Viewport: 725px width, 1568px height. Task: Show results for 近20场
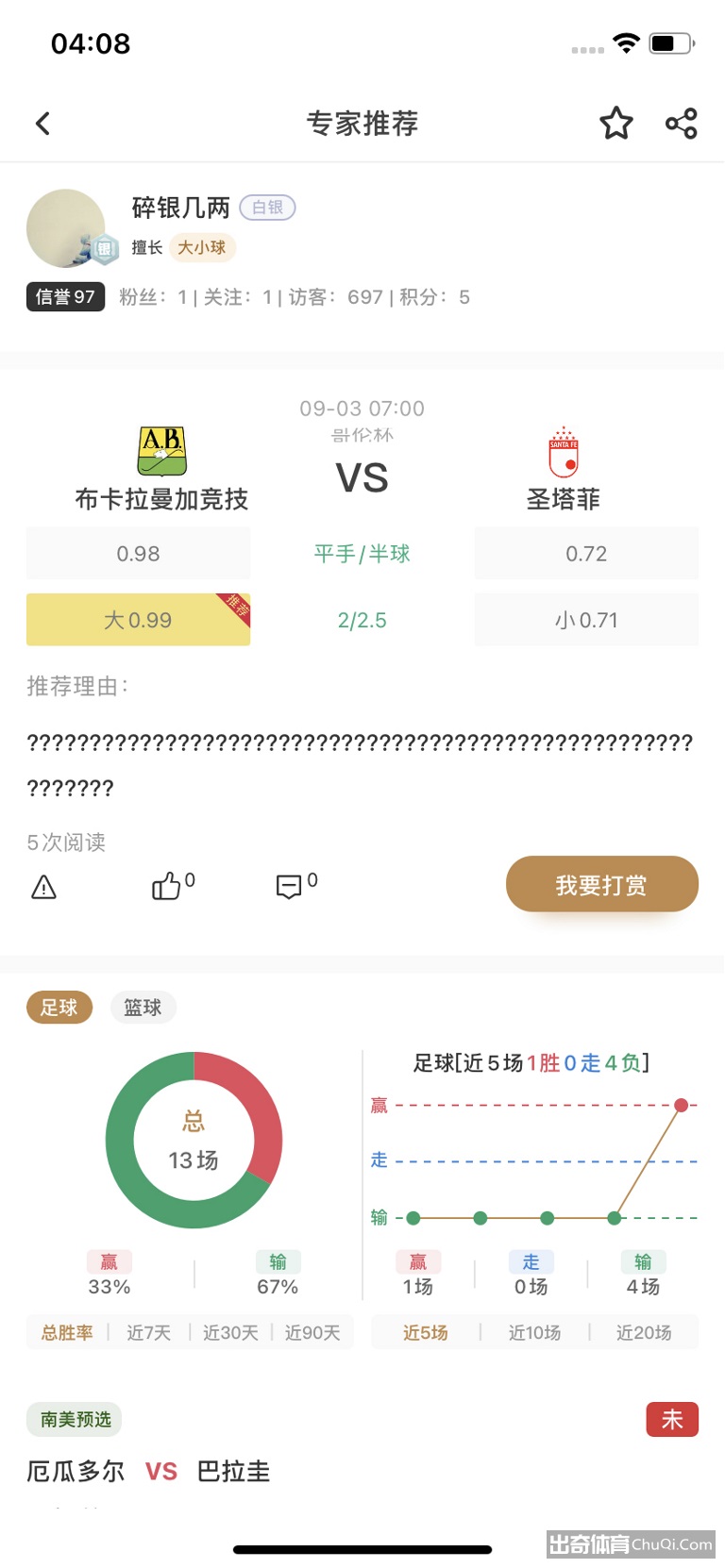click(x=645, y=1333)
